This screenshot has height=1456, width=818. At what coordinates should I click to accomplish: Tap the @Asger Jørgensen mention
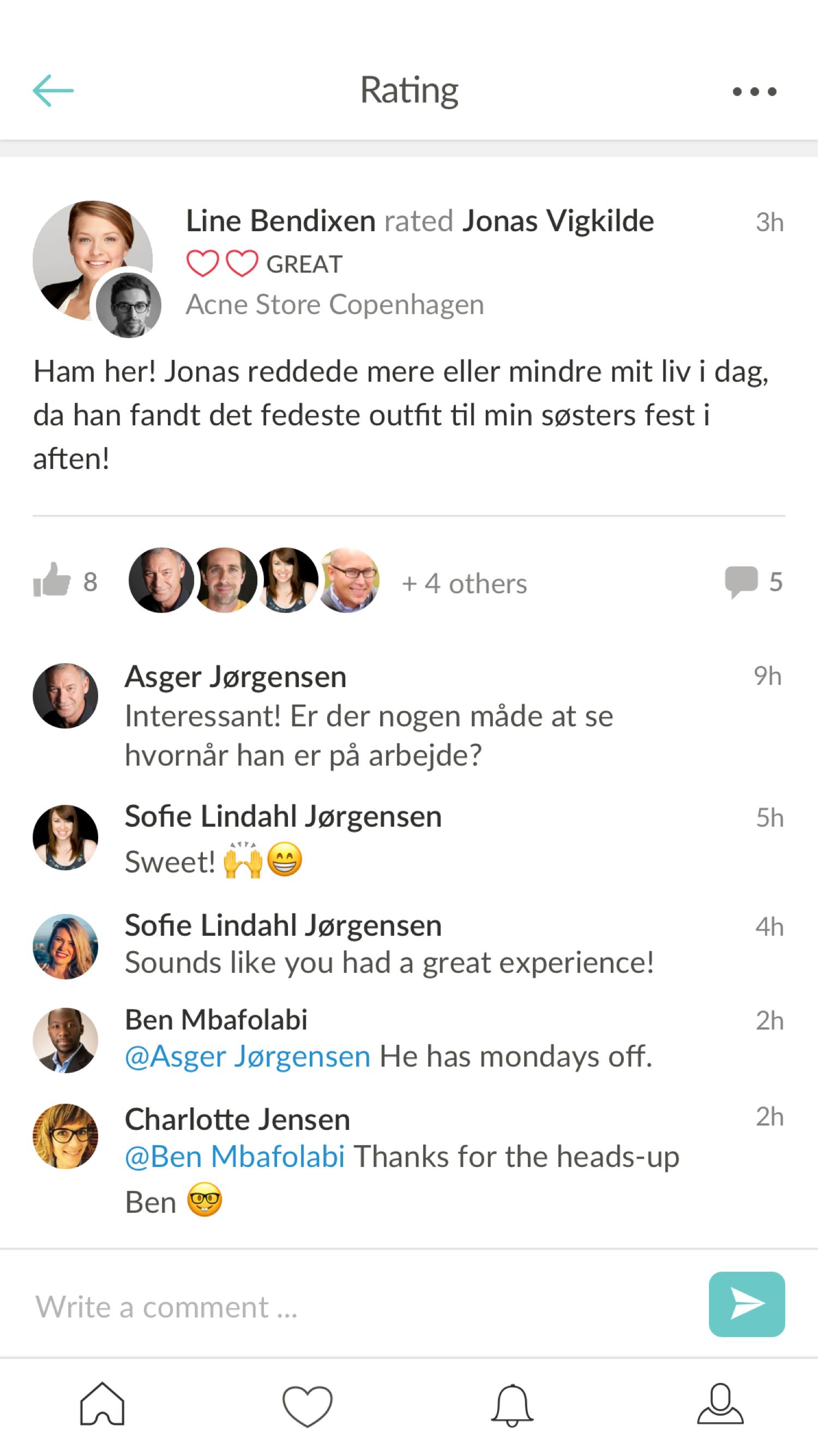248,1056
